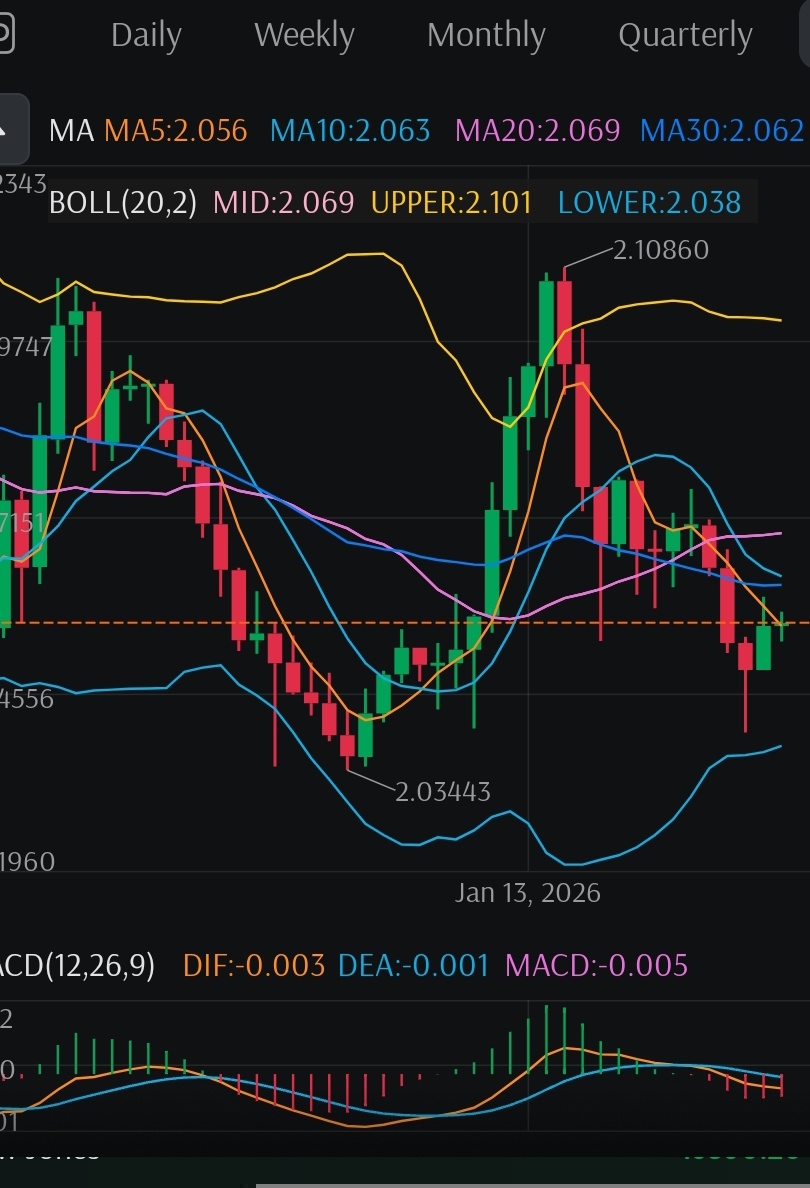The height and width of the screenshot is (1188, 810).
Task: Click the Jan 13, 2026 date label
Action: [x=530, y=893]
